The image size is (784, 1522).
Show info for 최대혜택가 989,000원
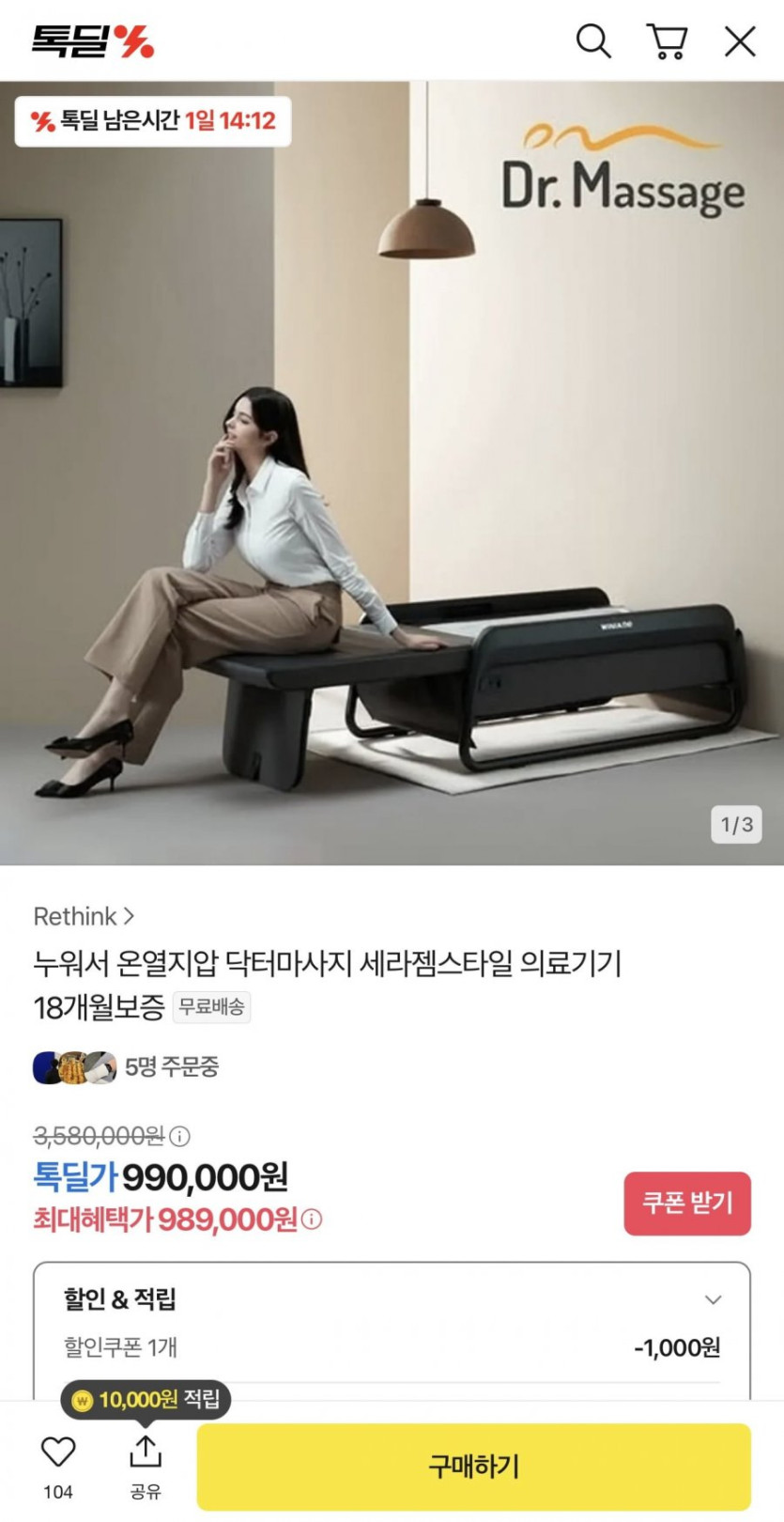[312, 1219]
